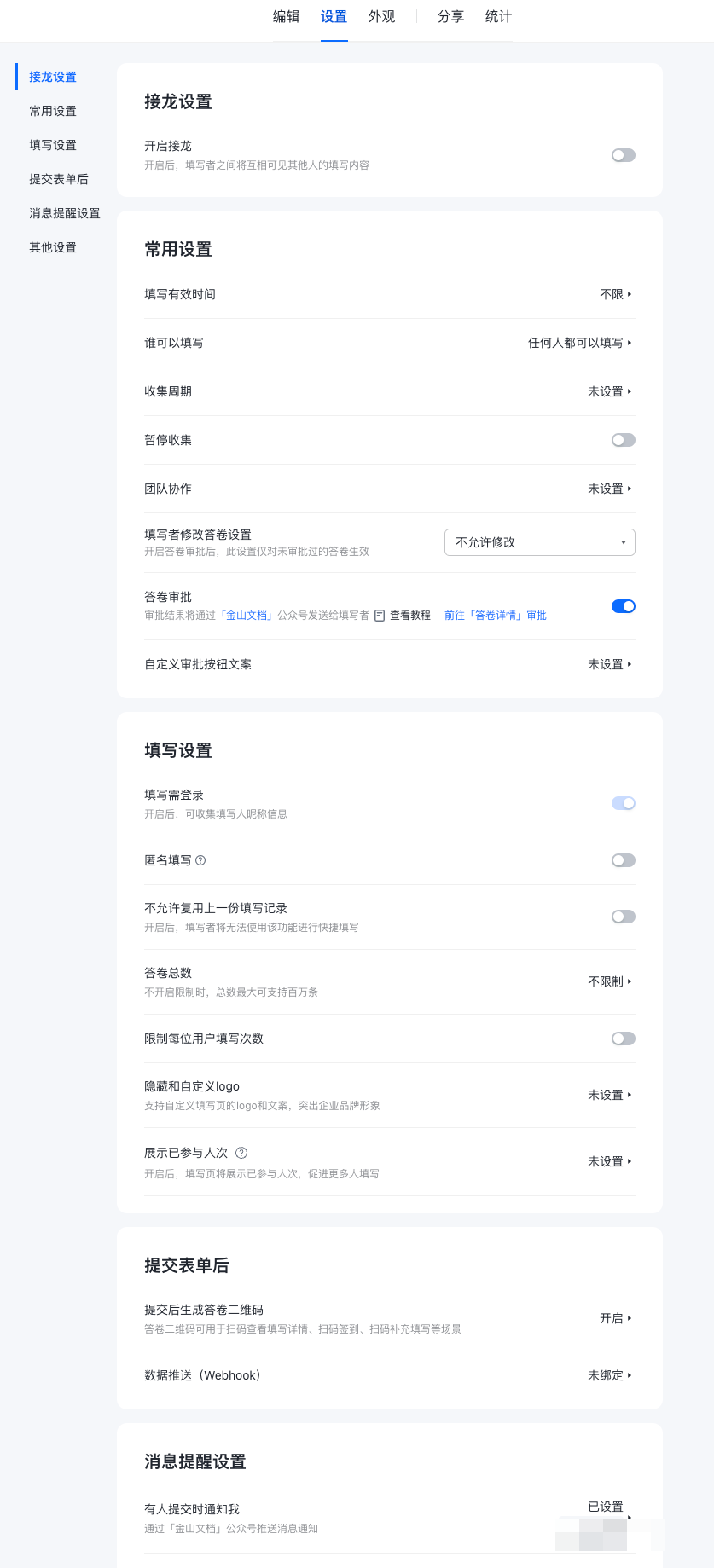The width and height of the screenshot is (714, 1568).
Task: Select 消息提醒设置 in the sidebar
Action: pos(65,213)
